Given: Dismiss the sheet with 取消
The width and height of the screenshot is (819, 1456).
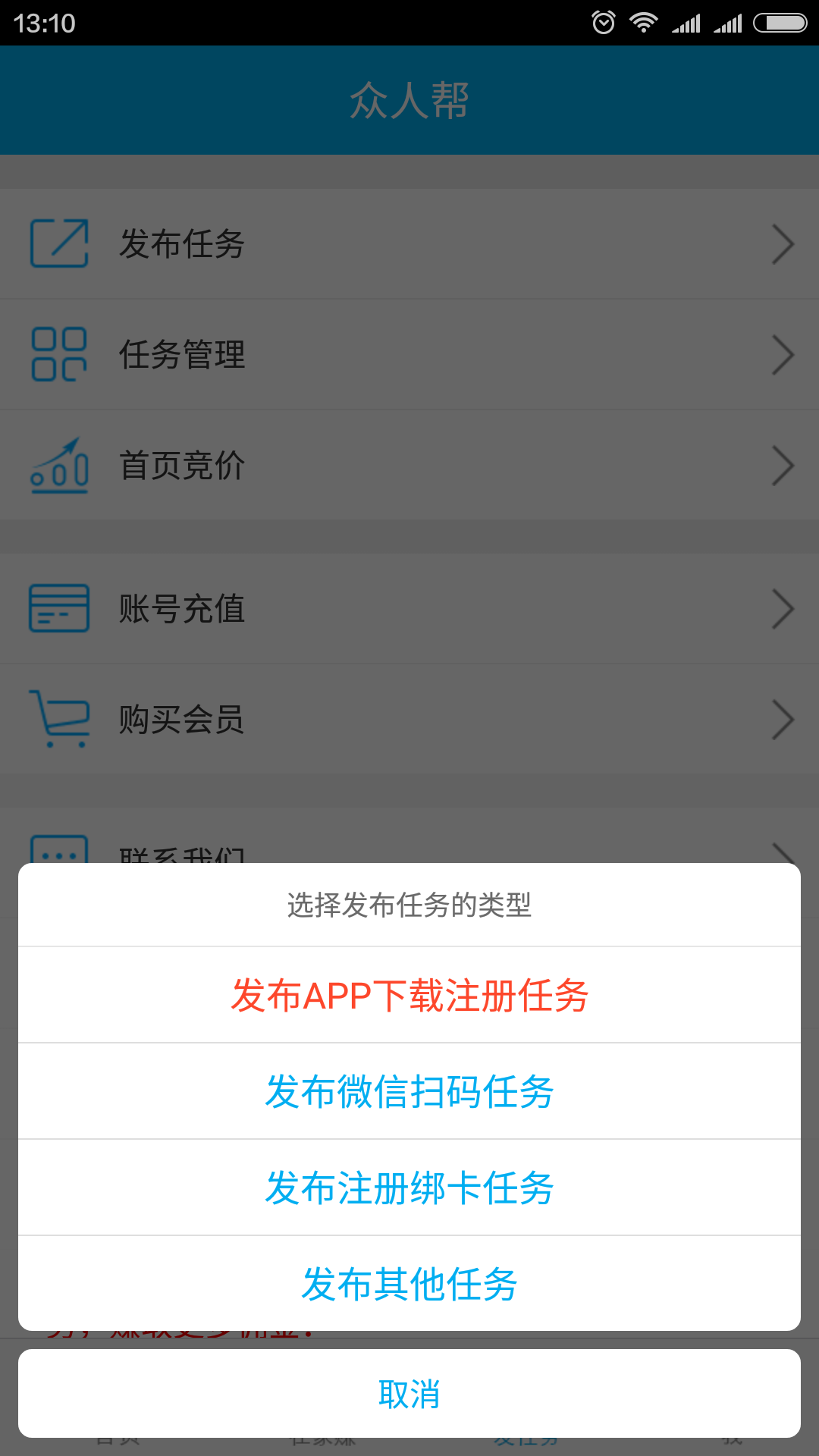Looking at the screenshot, I should click(409, 1394).
